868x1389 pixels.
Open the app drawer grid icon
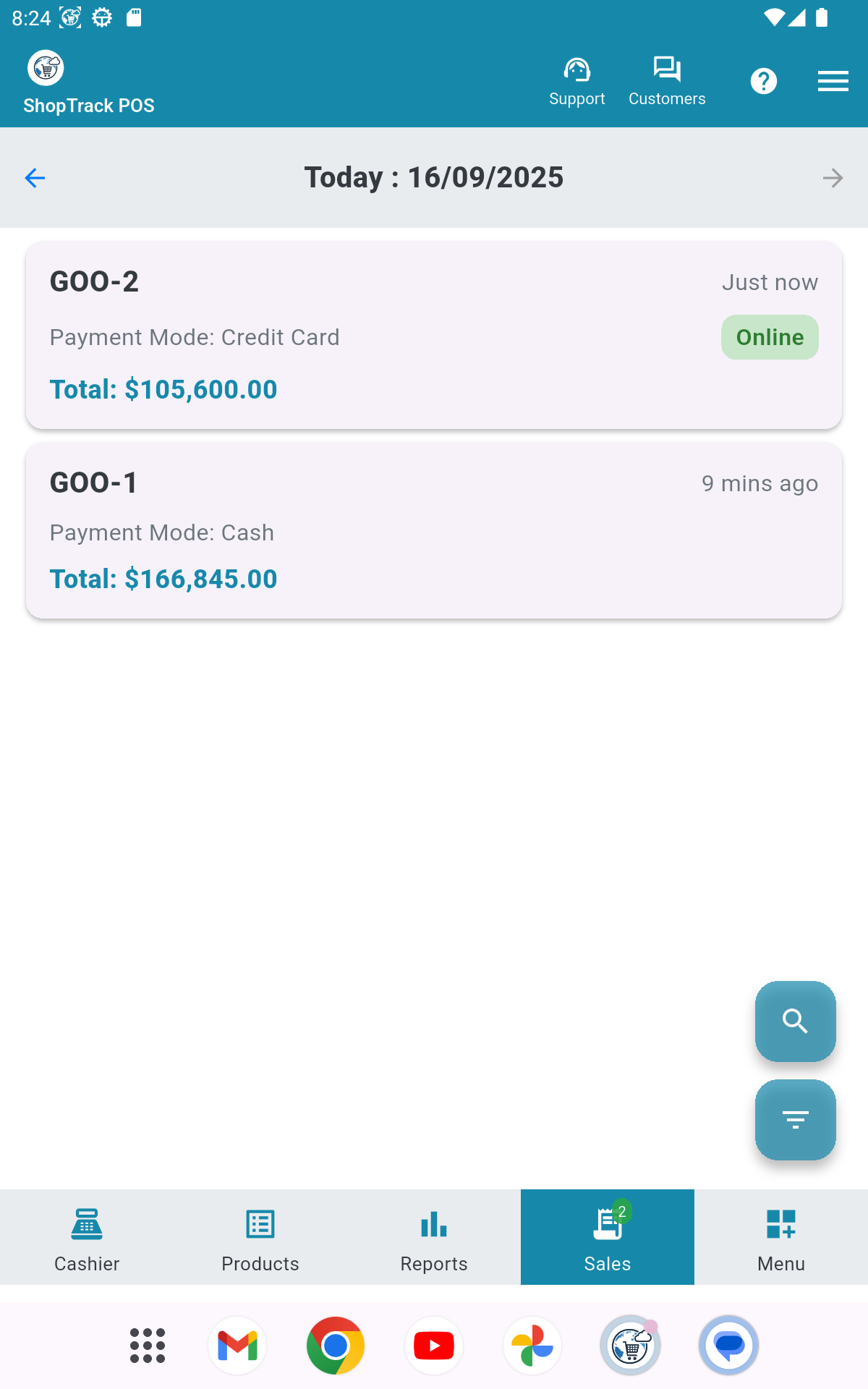pos(146,1345)
